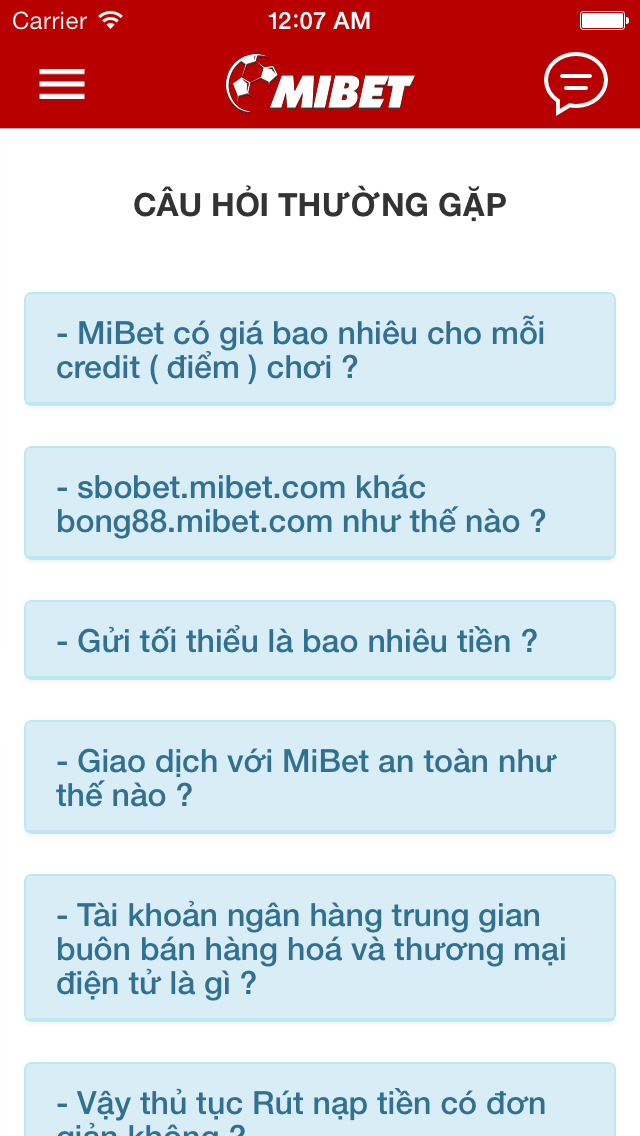Expand the MiBet transaction safety question
640x1136 pixels.
(319, 777)
